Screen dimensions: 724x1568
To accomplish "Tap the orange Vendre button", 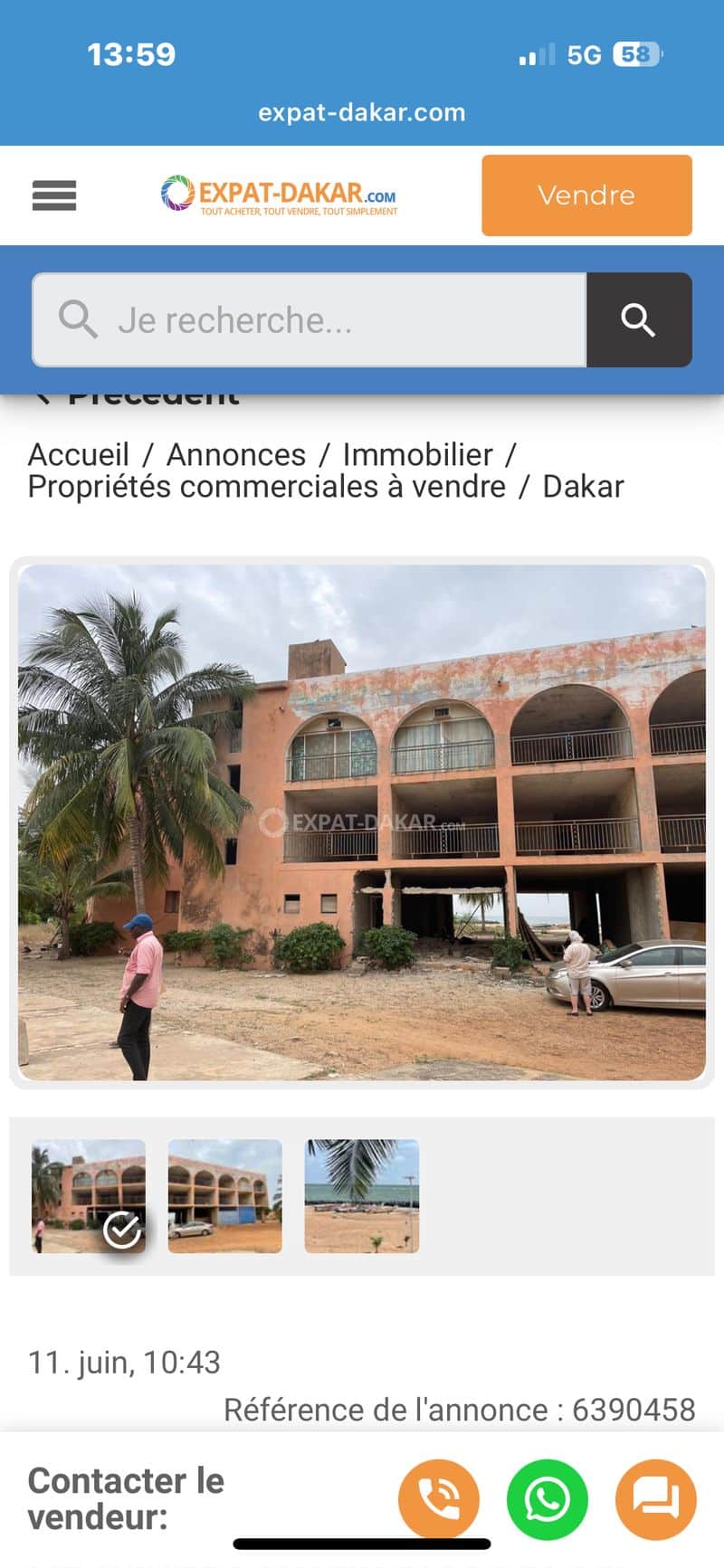I will [586, 195].
